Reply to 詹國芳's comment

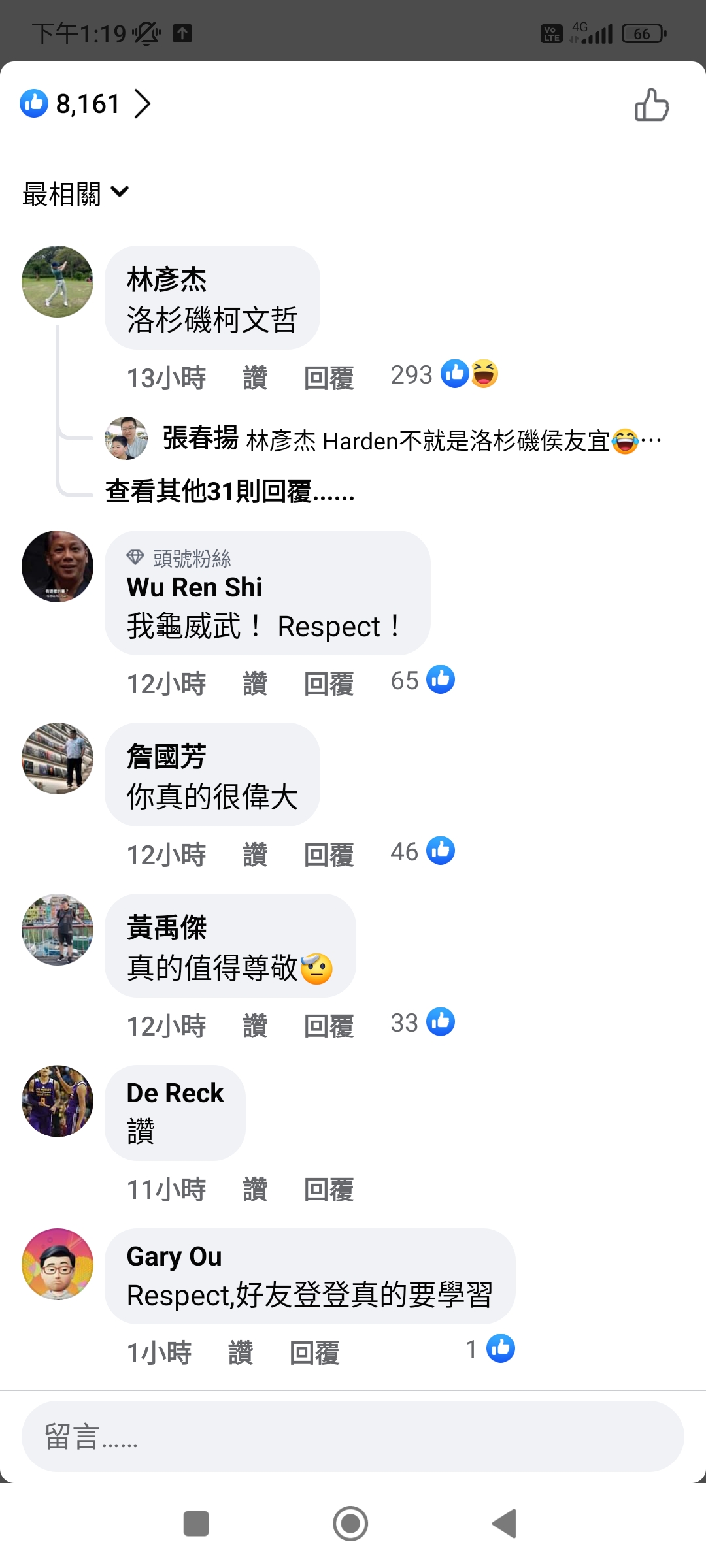click(x=328, y=855)
